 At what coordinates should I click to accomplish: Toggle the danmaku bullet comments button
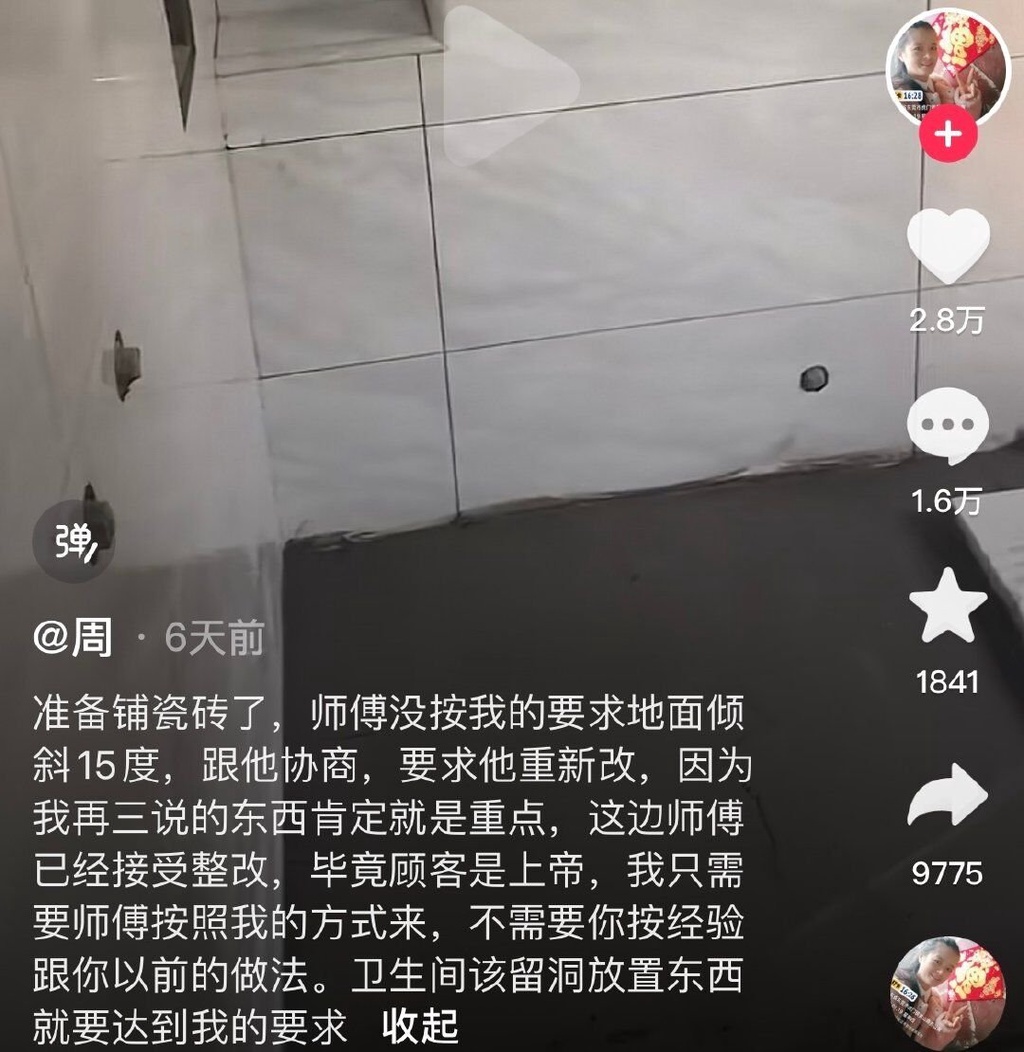[x=73, y=541]
